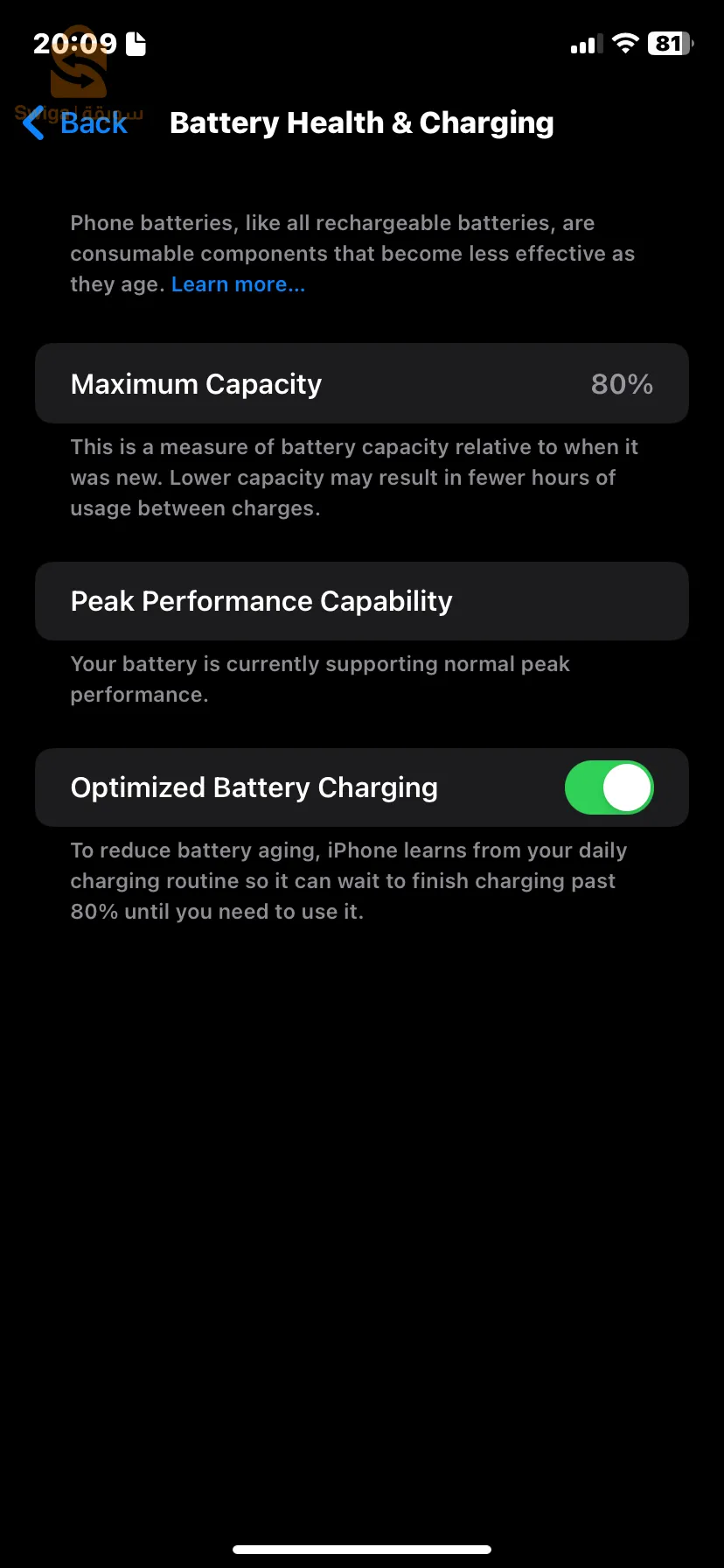Open the Learn more link about batteries
724x1568 pixels.
[x=238, y=284]
